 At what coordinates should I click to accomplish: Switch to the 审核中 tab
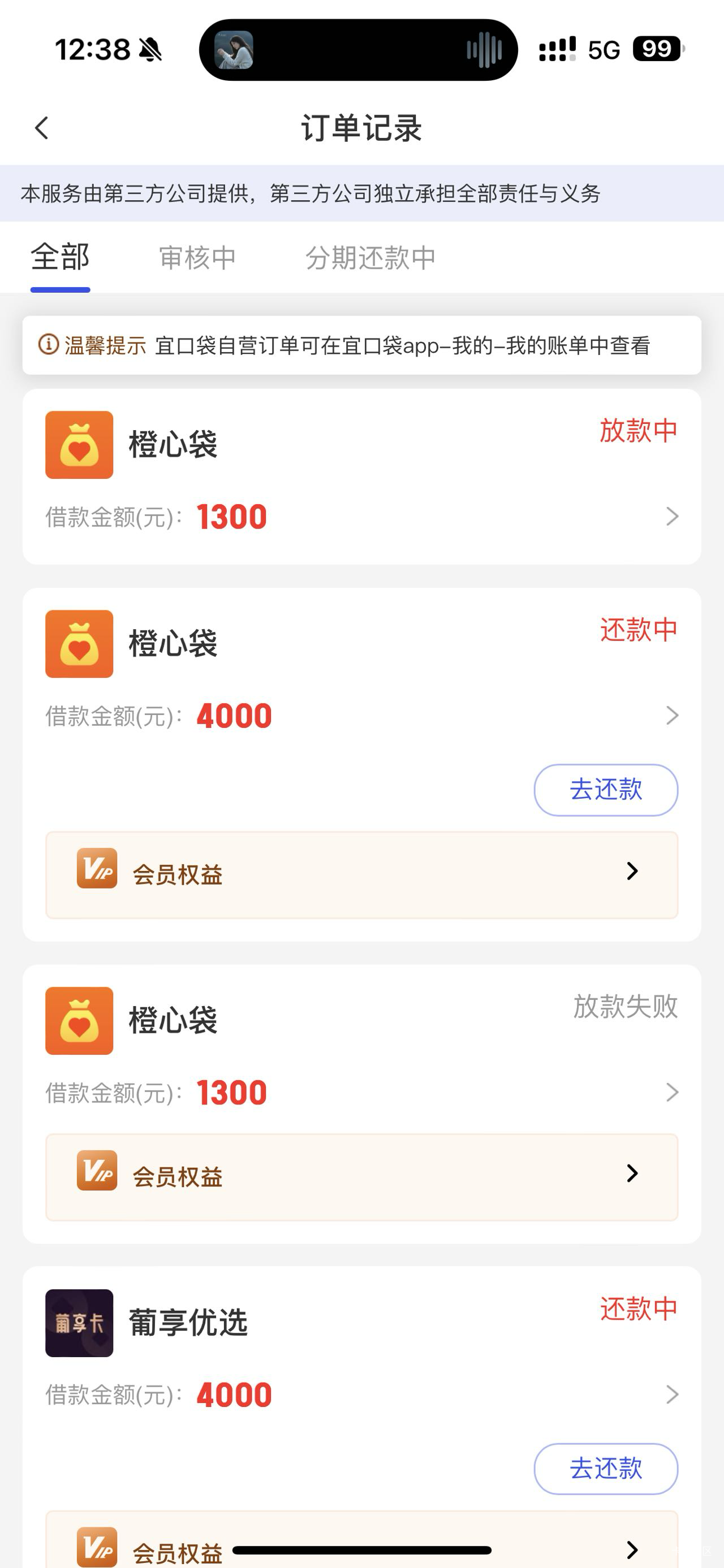pos(197,258)
